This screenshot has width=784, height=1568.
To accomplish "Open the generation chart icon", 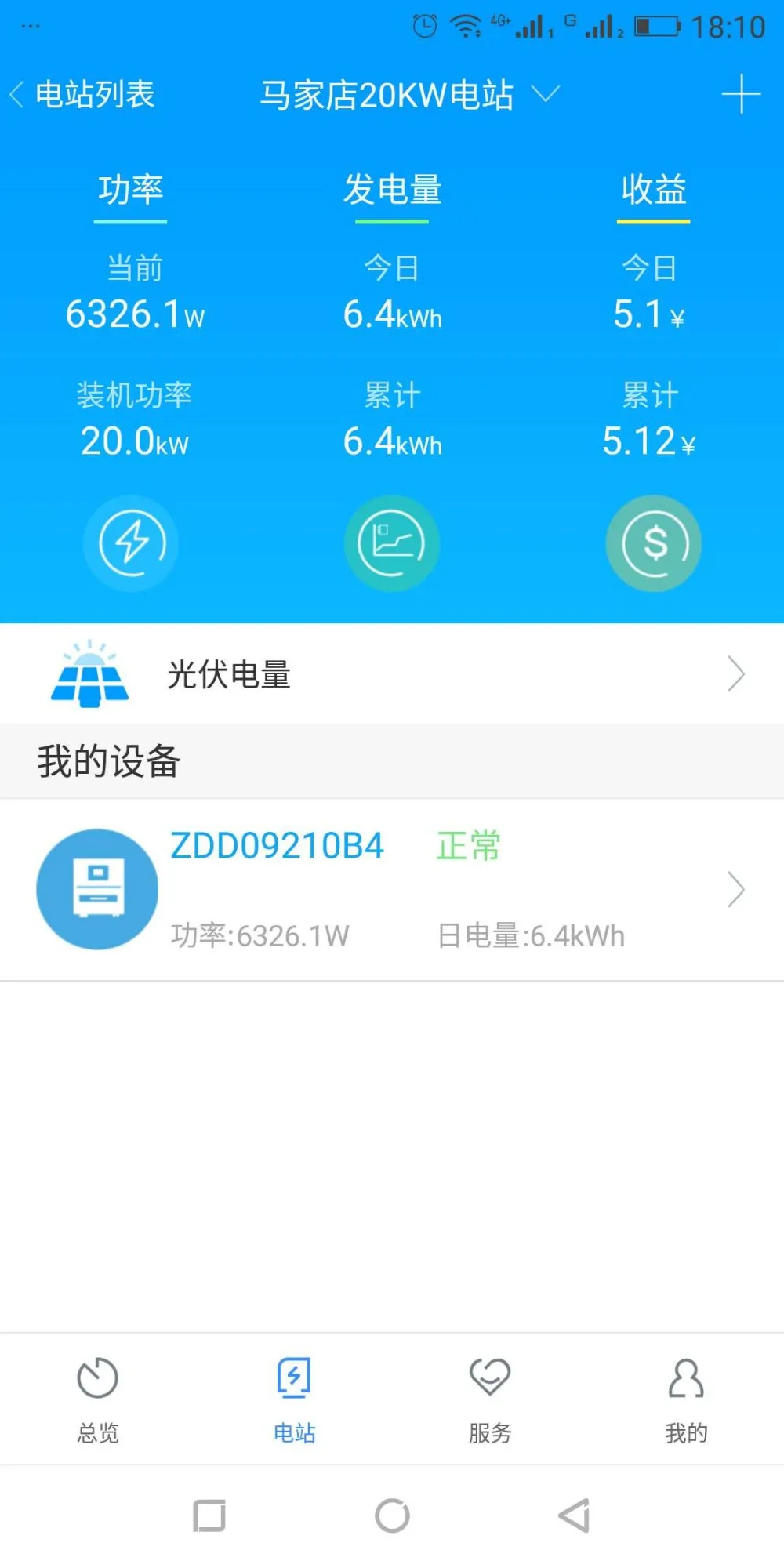I will tap(391, 543).
